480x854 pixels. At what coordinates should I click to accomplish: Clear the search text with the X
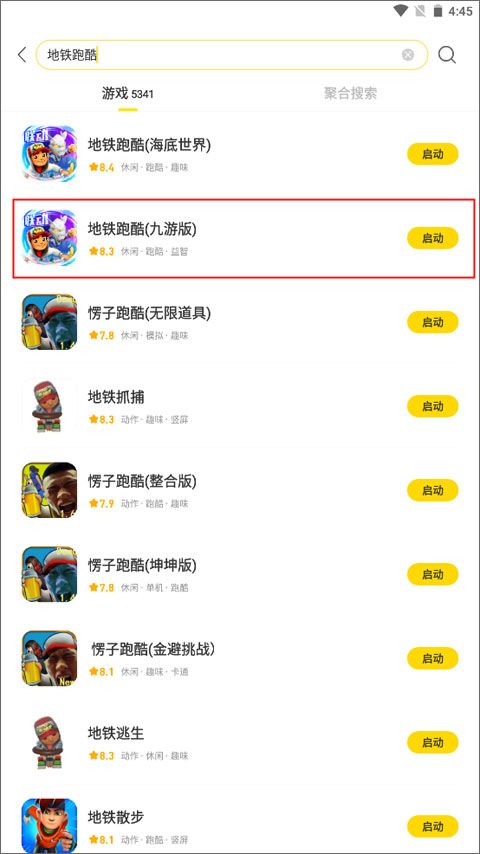tap(408, 54)
